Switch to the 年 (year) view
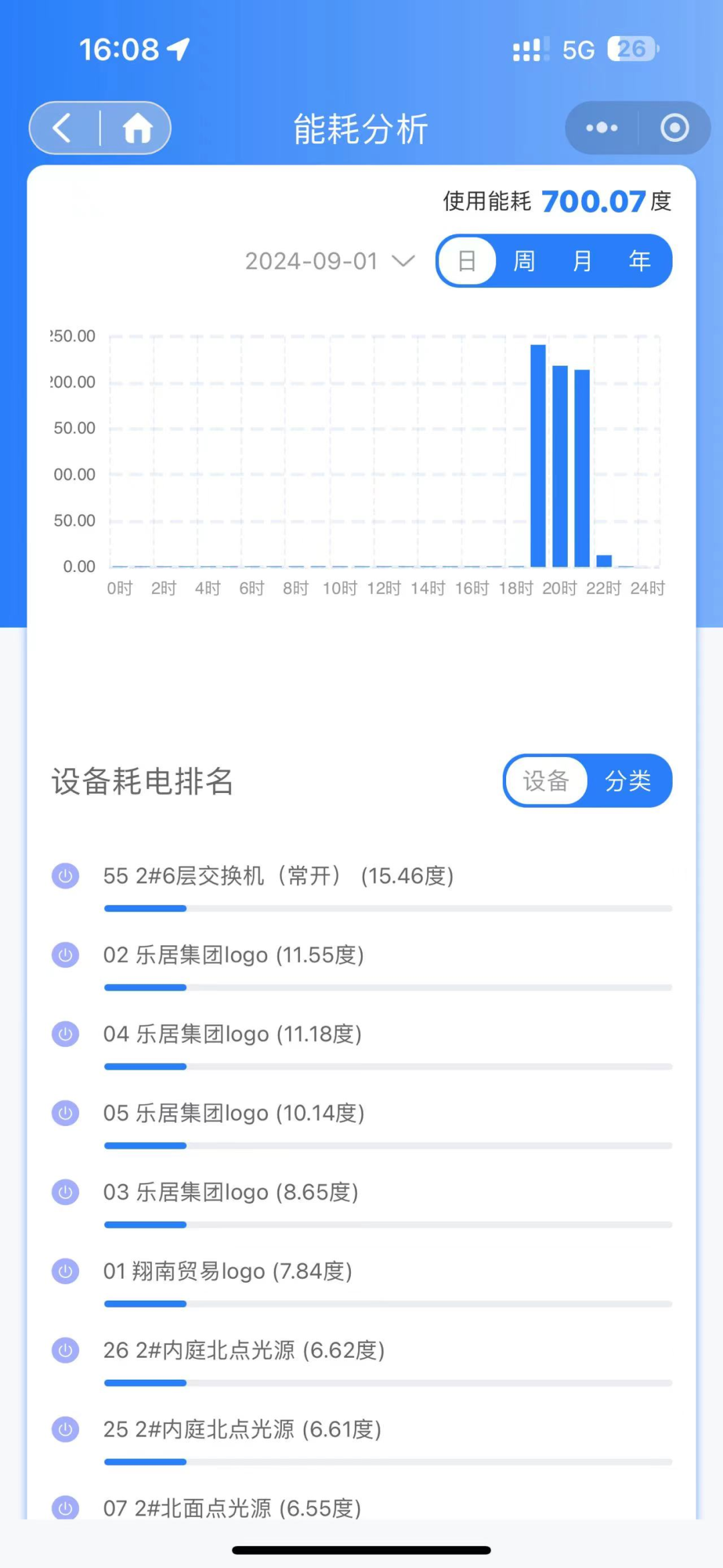The height and width of the screenshot is (1568, 723). (x=639, y=261)
